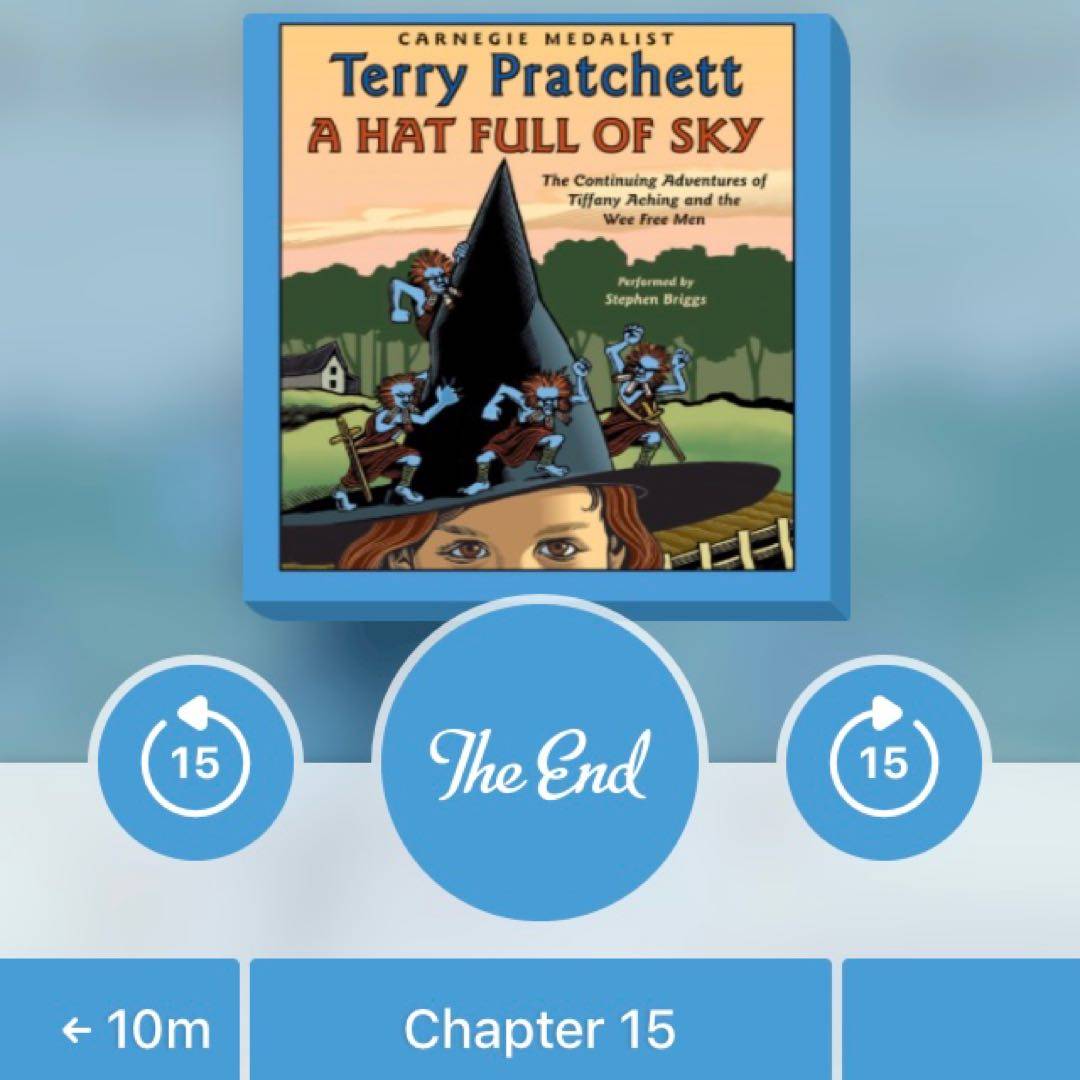Viewport: 1080px width, 1080px height.
Task: Jump back 10 minutes
Action: coord(120,1028)
